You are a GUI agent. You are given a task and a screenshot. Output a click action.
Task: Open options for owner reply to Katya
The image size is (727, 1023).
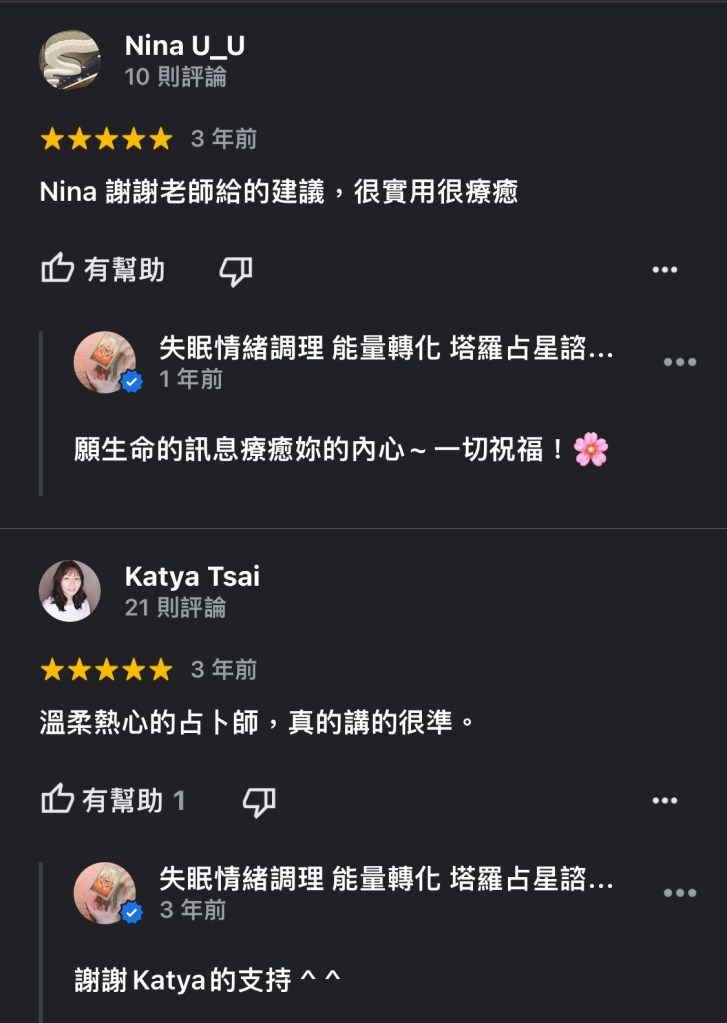pos(679,893)
